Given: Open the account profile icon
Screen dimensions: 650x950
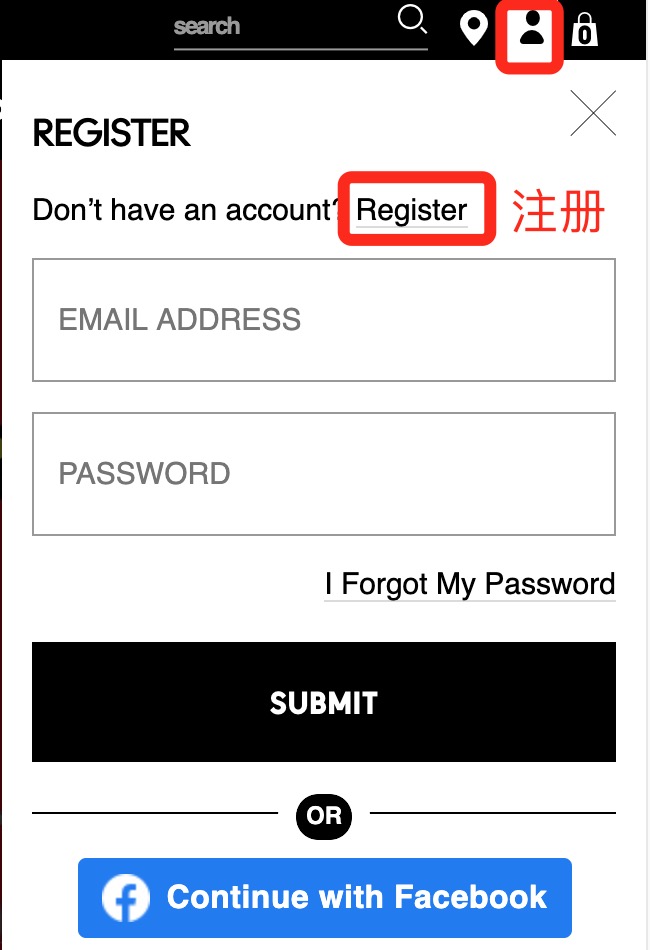Looking at the screenshot, I should click(531, 31).
